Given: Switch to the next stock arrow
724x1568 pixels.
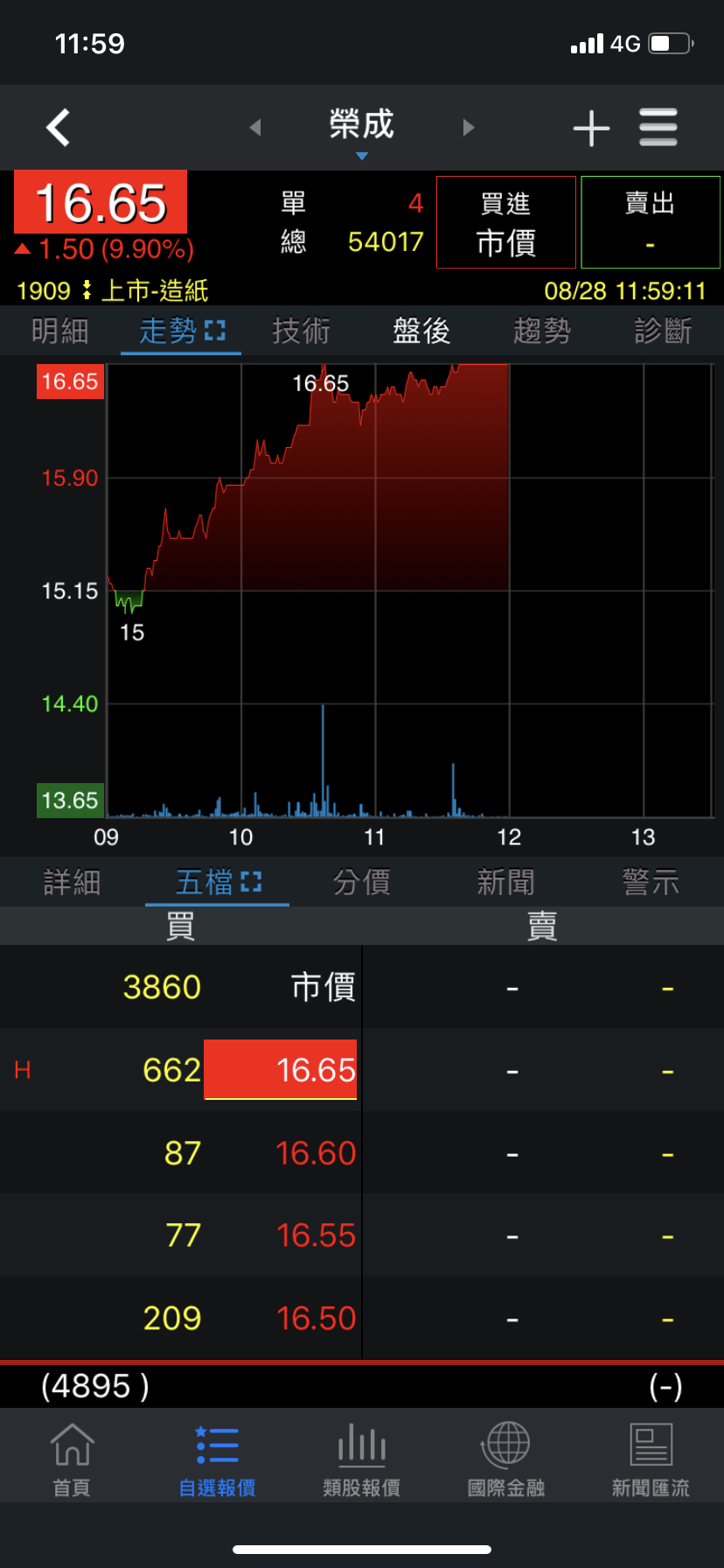Looking at the screenshot, I should [469, 128].
